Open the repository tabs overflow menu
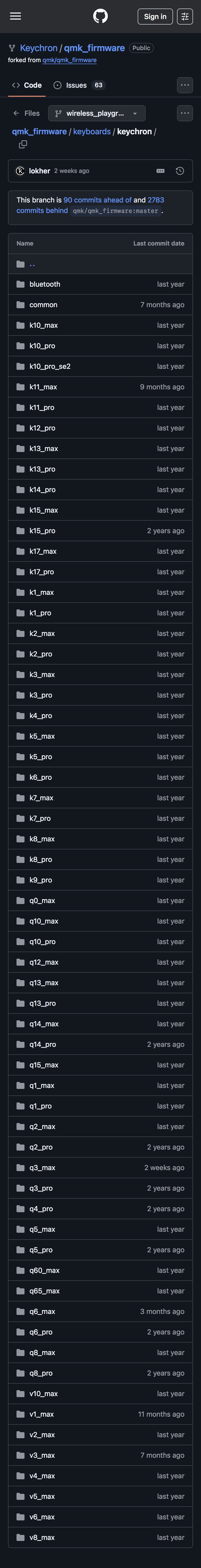The height and width of the screenshot is (1568, 201). (x=184, y=85)
